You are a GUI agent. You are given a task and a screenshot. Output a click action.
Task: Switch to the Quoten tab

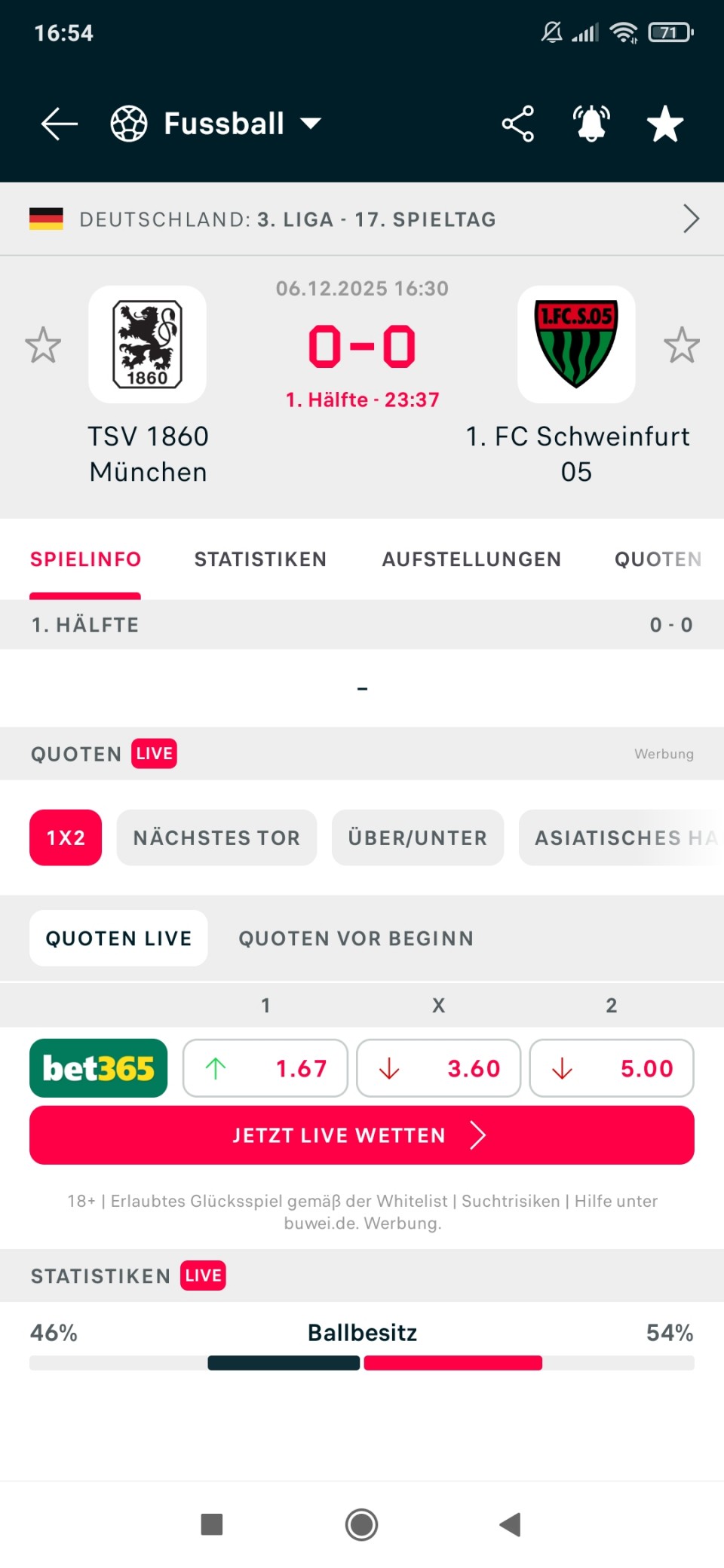658,559
